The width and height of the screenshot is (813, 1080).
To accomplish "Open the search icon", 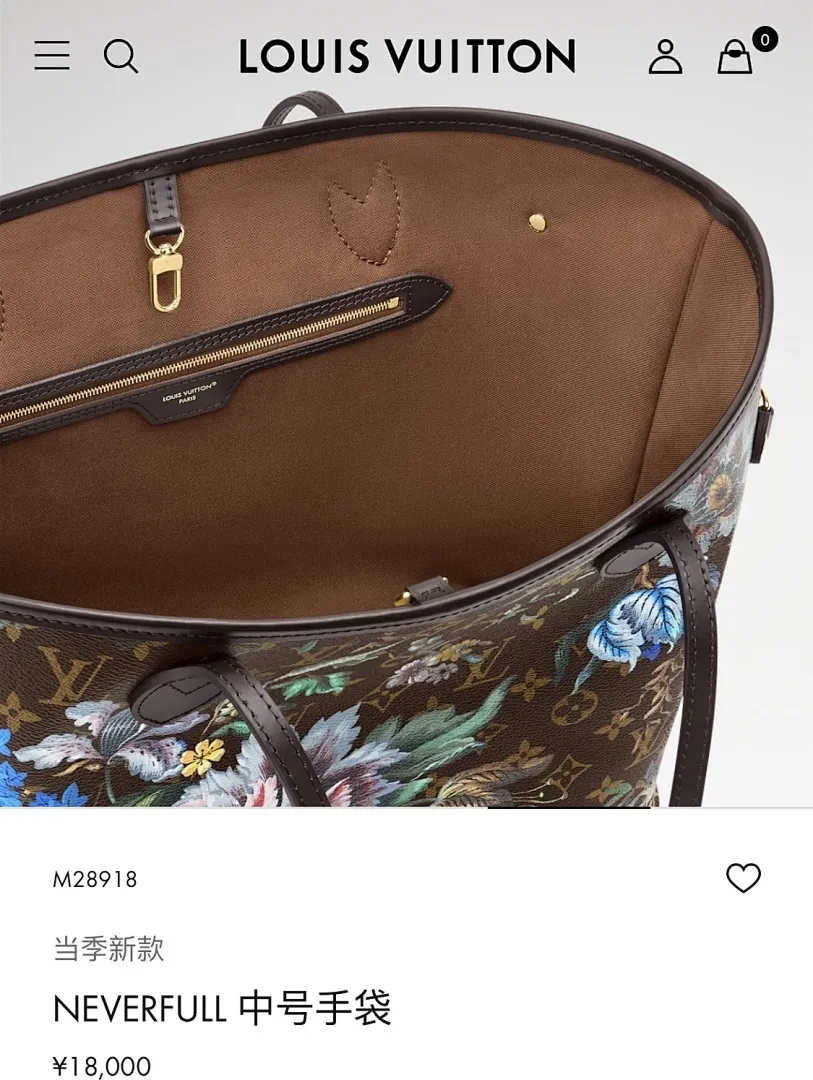I will pyautogui.click(x=120, y=56).
